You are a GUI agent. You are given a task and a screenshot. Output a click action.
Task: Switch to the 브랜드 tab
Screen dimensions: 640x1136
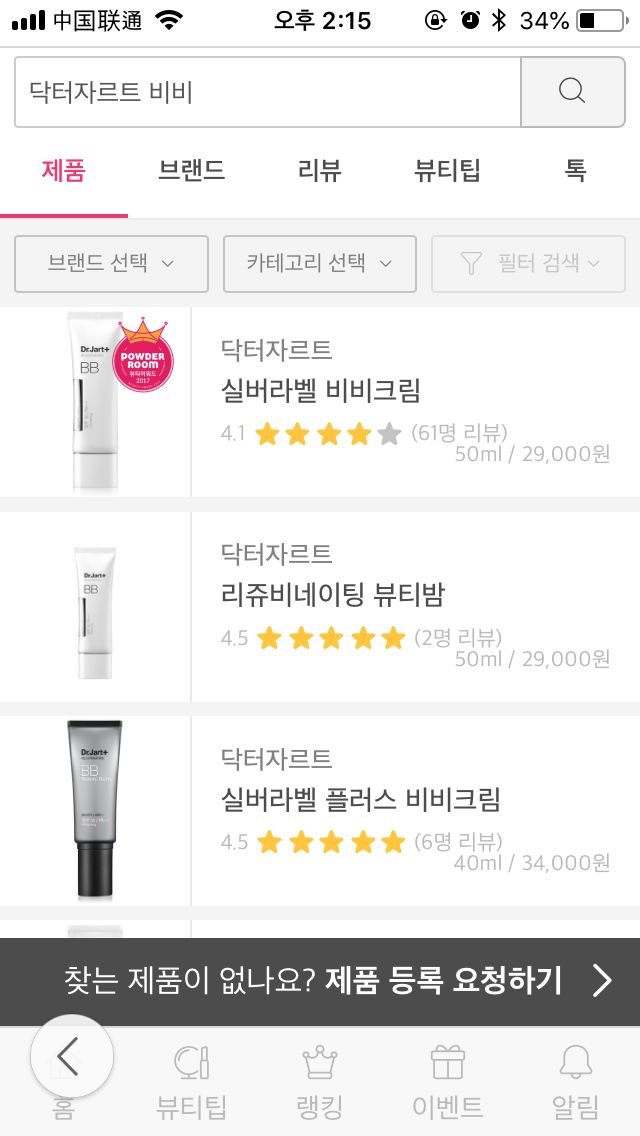pos(191,170)
